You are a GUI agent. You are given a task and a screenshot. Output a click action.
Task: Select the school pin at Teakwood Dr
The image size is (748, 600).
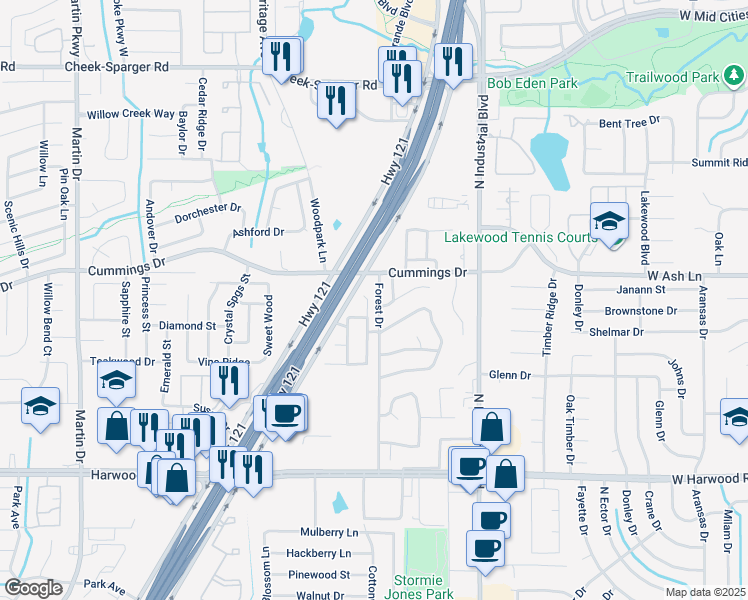point(116,382)
